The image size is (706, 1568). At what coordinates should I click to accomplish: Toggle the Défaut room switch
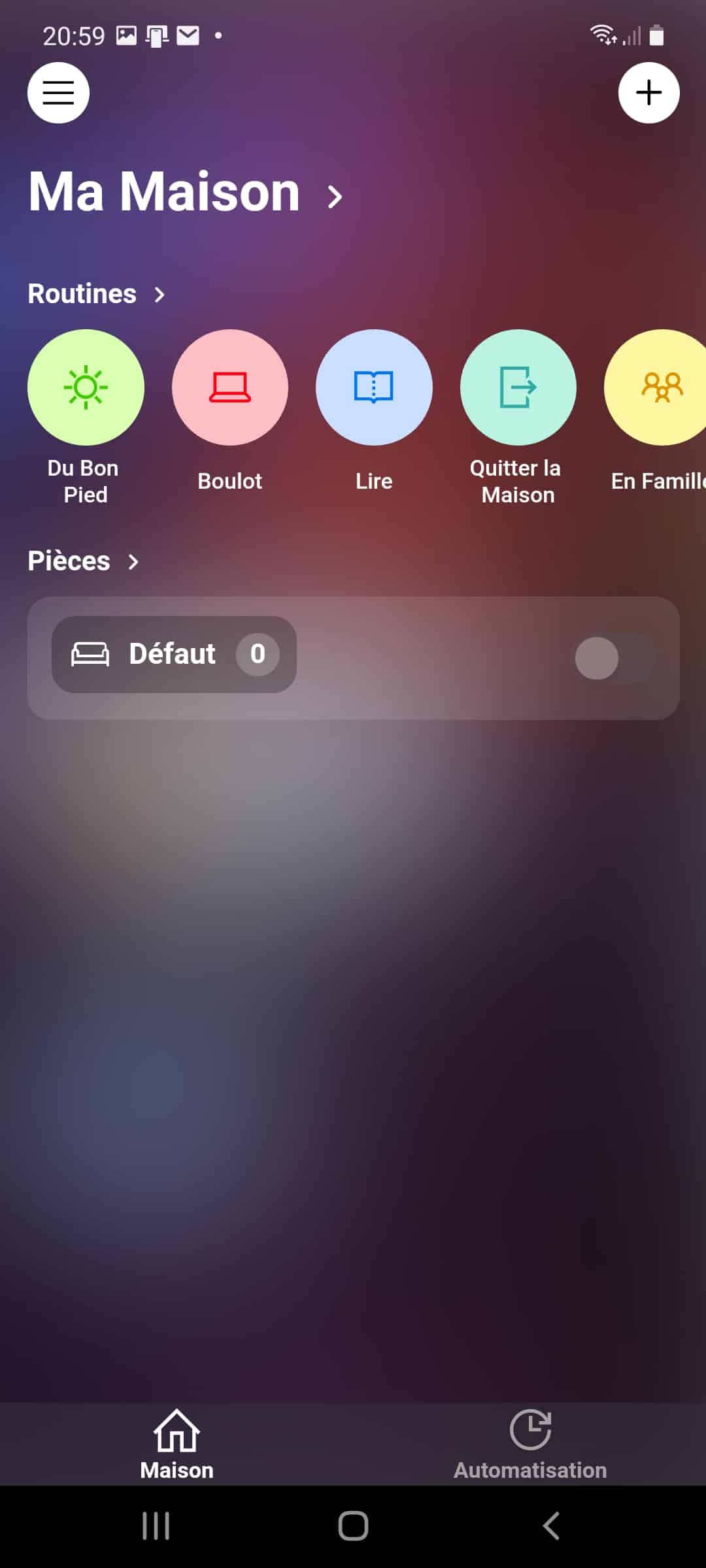pos(615,658)
